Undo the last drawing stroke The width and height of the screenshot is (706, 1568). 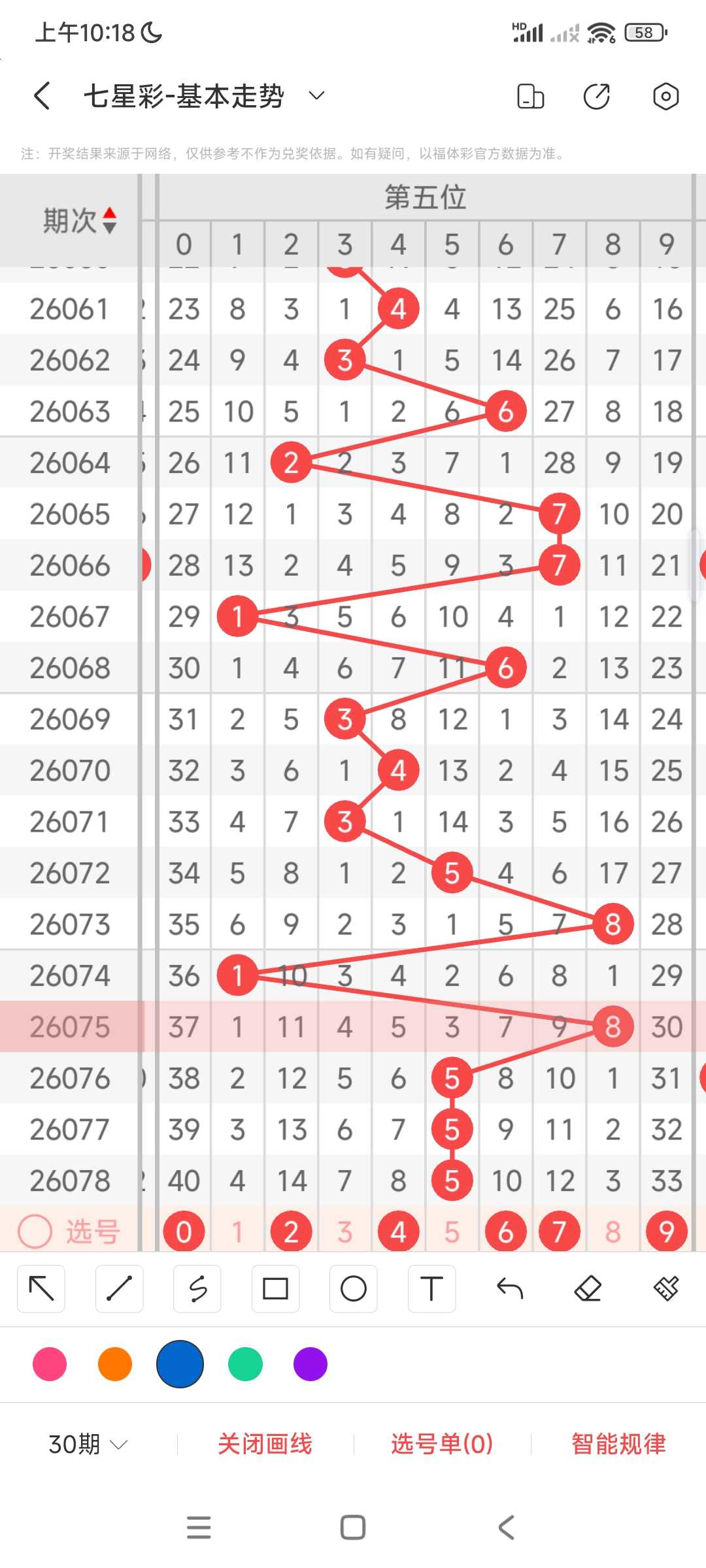(510, 1288)
